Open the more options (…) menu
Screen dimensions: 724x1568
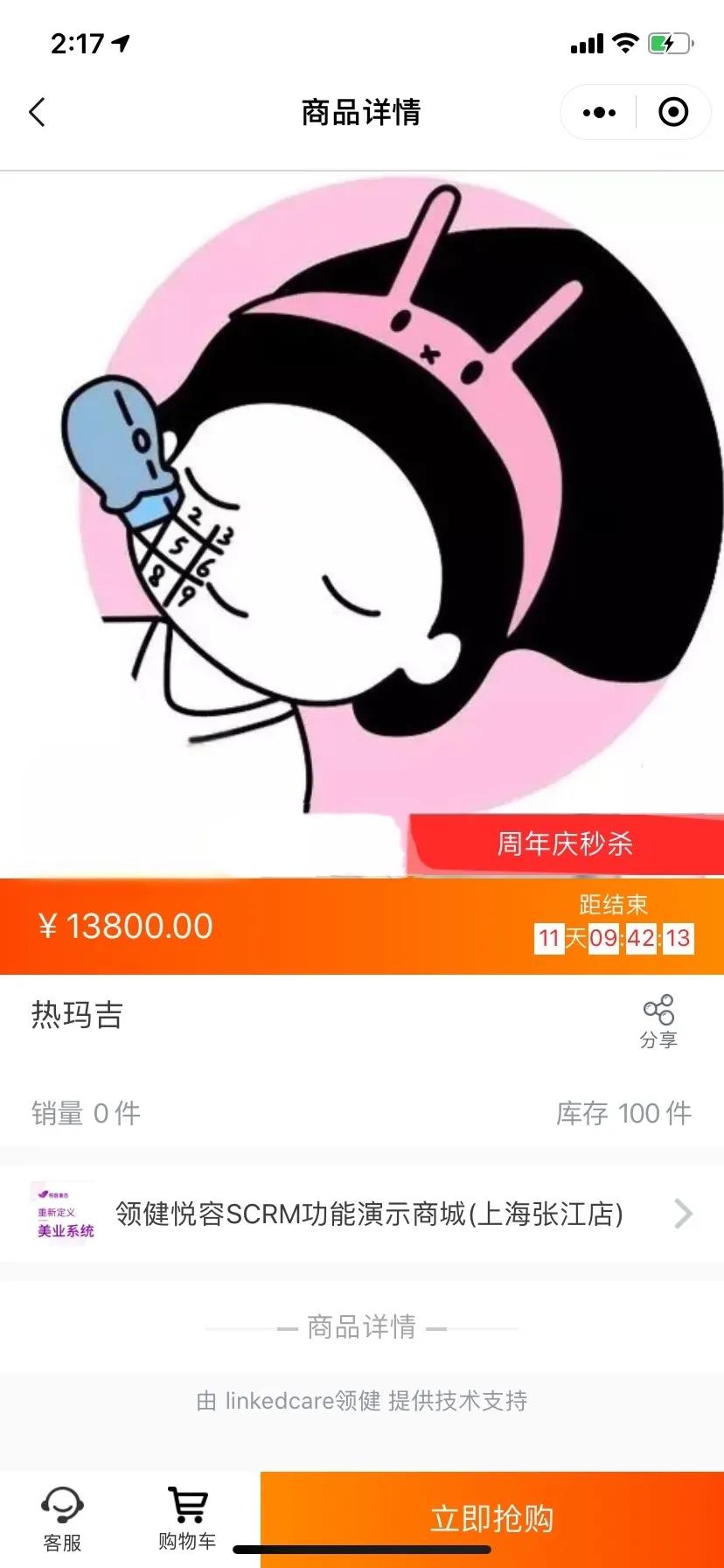[x=597, y=112]
